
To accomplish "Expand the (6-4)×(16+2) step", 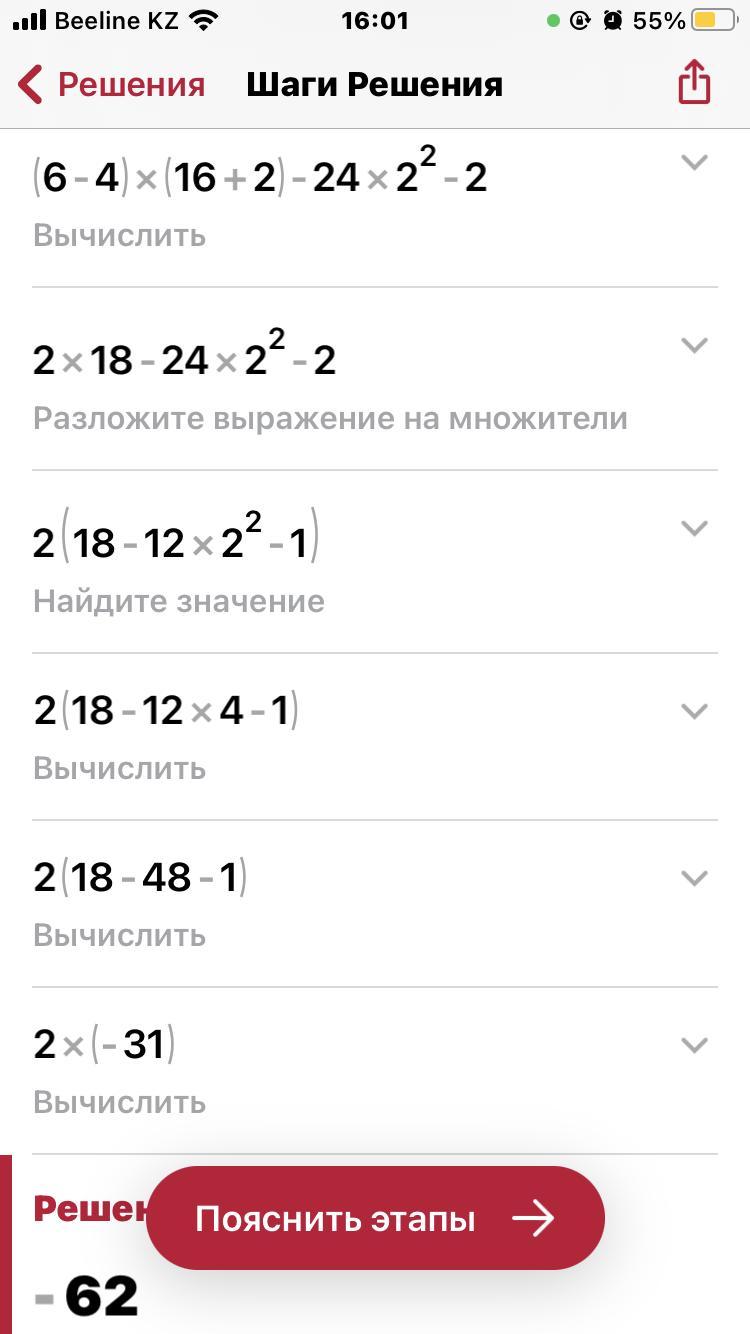I will pos(694,162).
